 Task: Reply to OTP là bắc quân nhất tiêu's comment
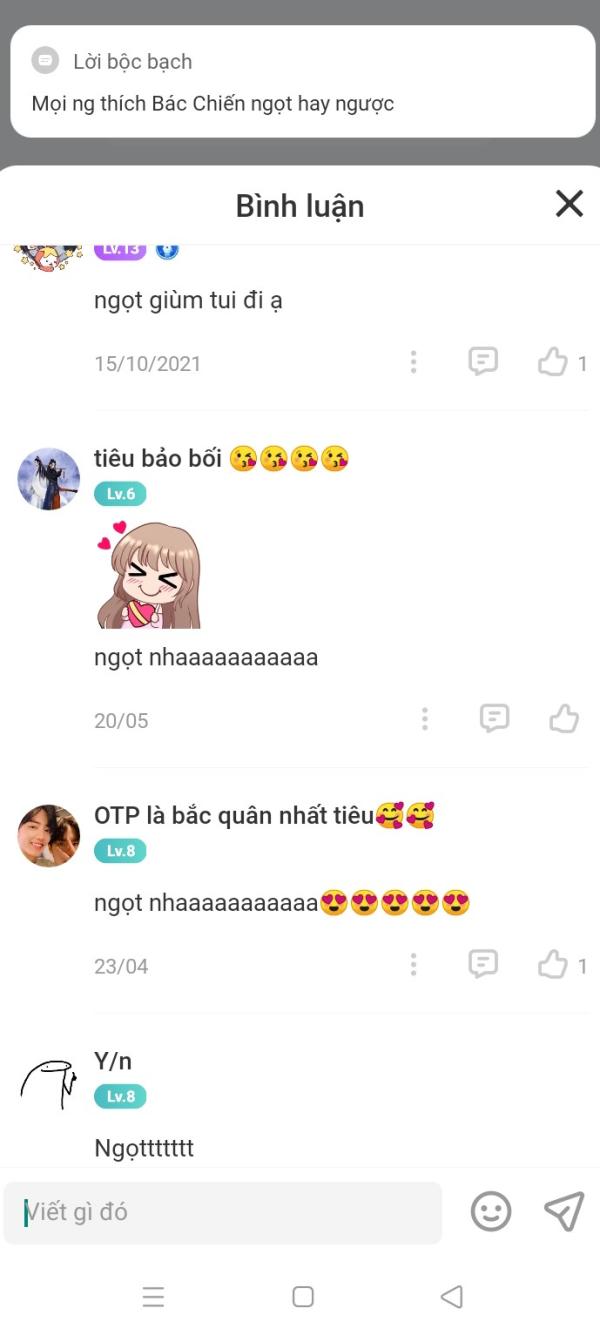coord(483,965)
